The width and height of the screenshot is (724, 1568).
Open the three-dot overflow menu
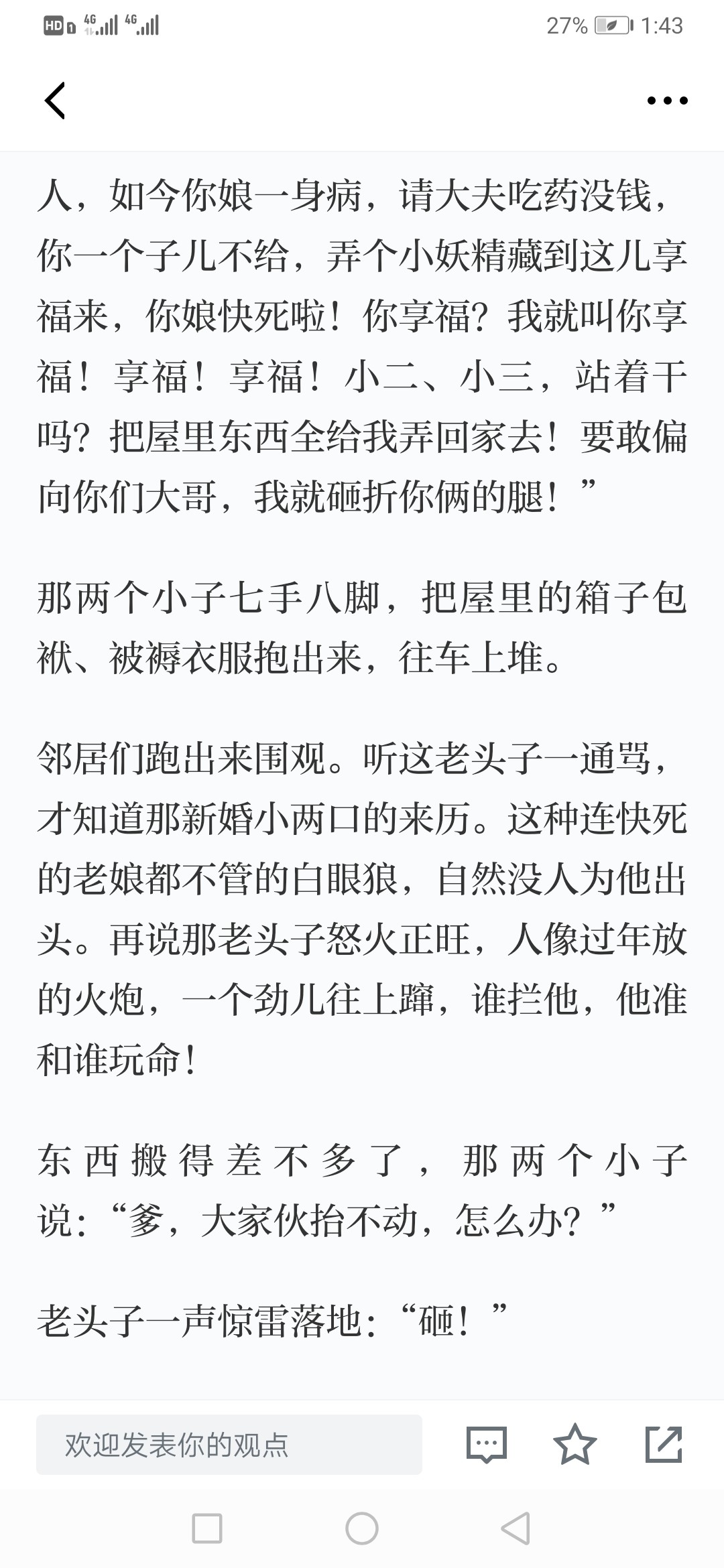[x=667, y=101]
